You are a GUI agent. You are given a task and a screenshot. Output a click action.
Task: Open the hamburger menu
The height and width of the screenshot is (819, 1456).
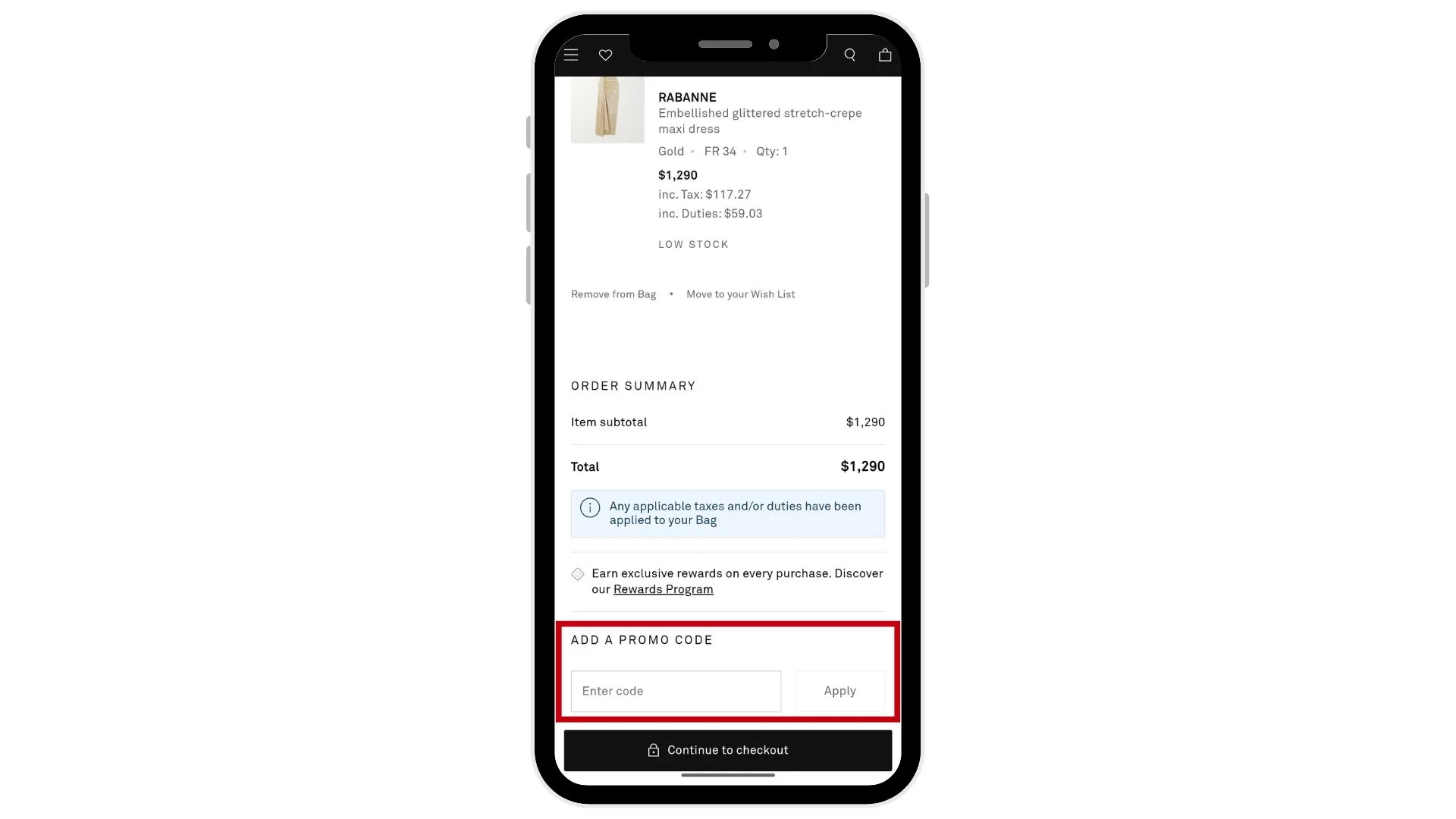click(571, 55)
